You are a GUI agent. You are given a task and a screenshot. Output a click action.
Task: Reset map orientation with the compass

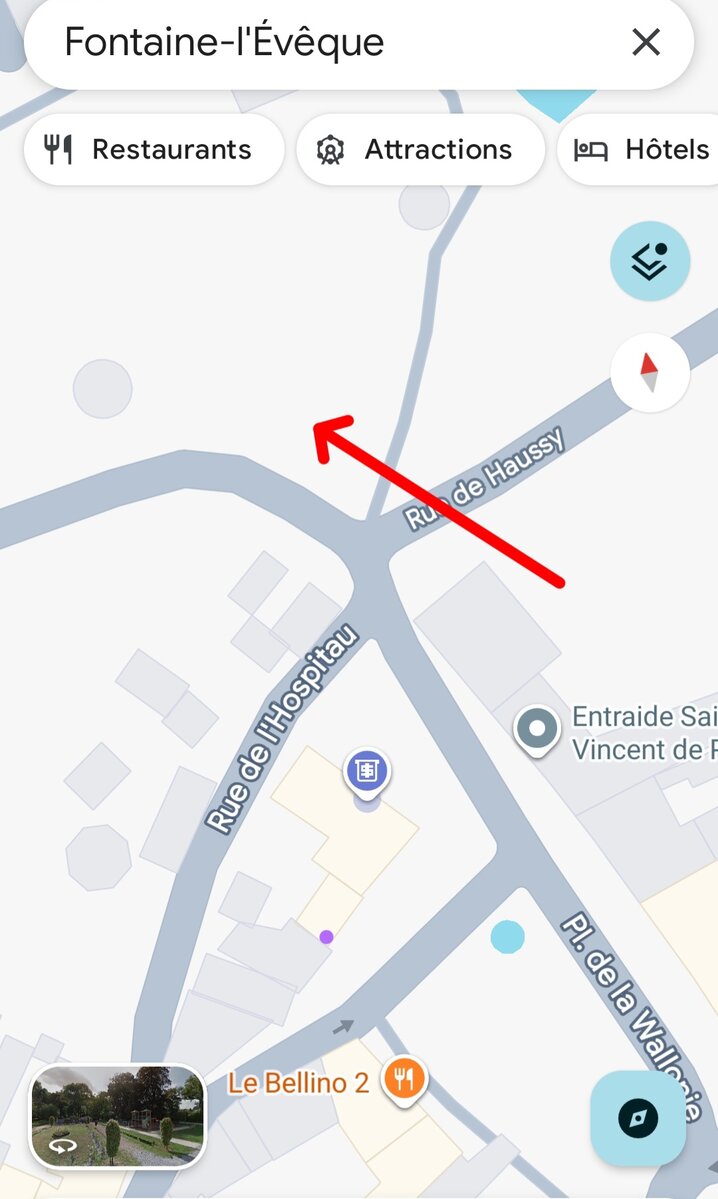pos(650,373)
